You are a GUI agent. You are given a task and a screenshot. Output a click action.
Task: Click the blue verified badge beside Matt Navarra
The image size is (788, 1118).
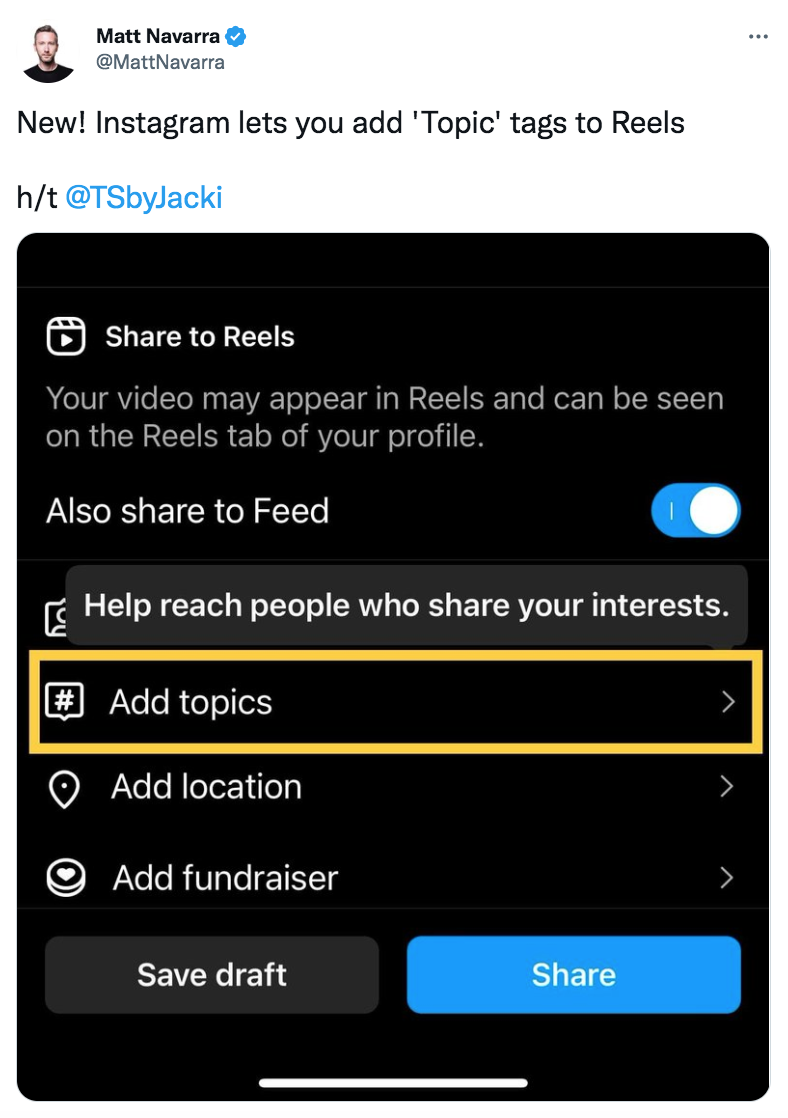pyautogui.click(x=236, y=36)
